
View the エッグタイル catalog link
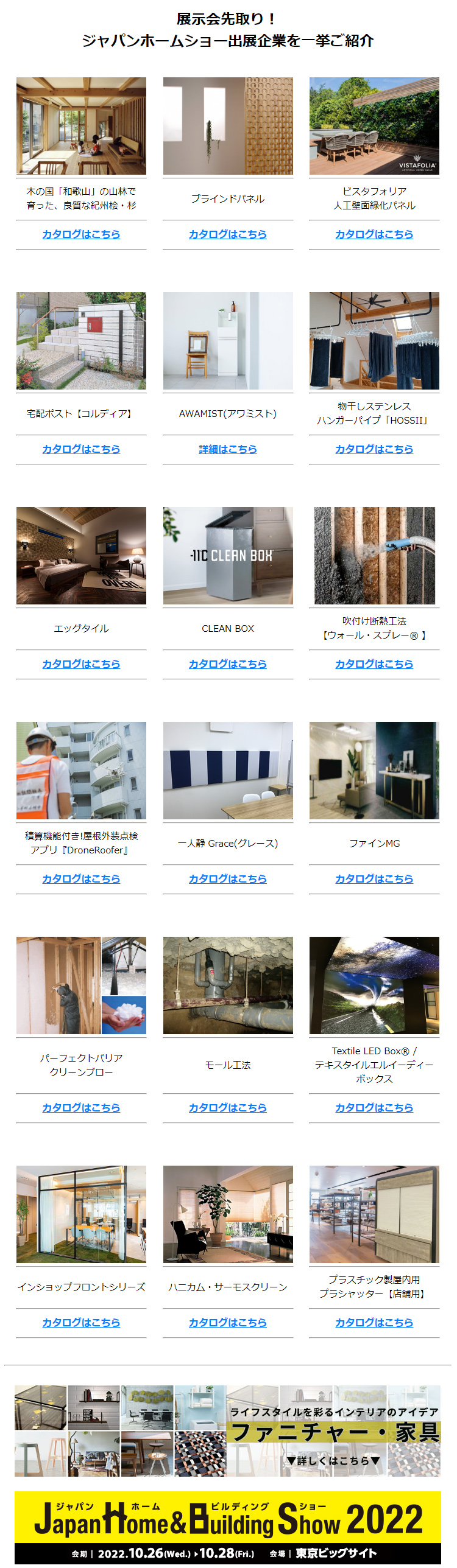coord(81,664)
